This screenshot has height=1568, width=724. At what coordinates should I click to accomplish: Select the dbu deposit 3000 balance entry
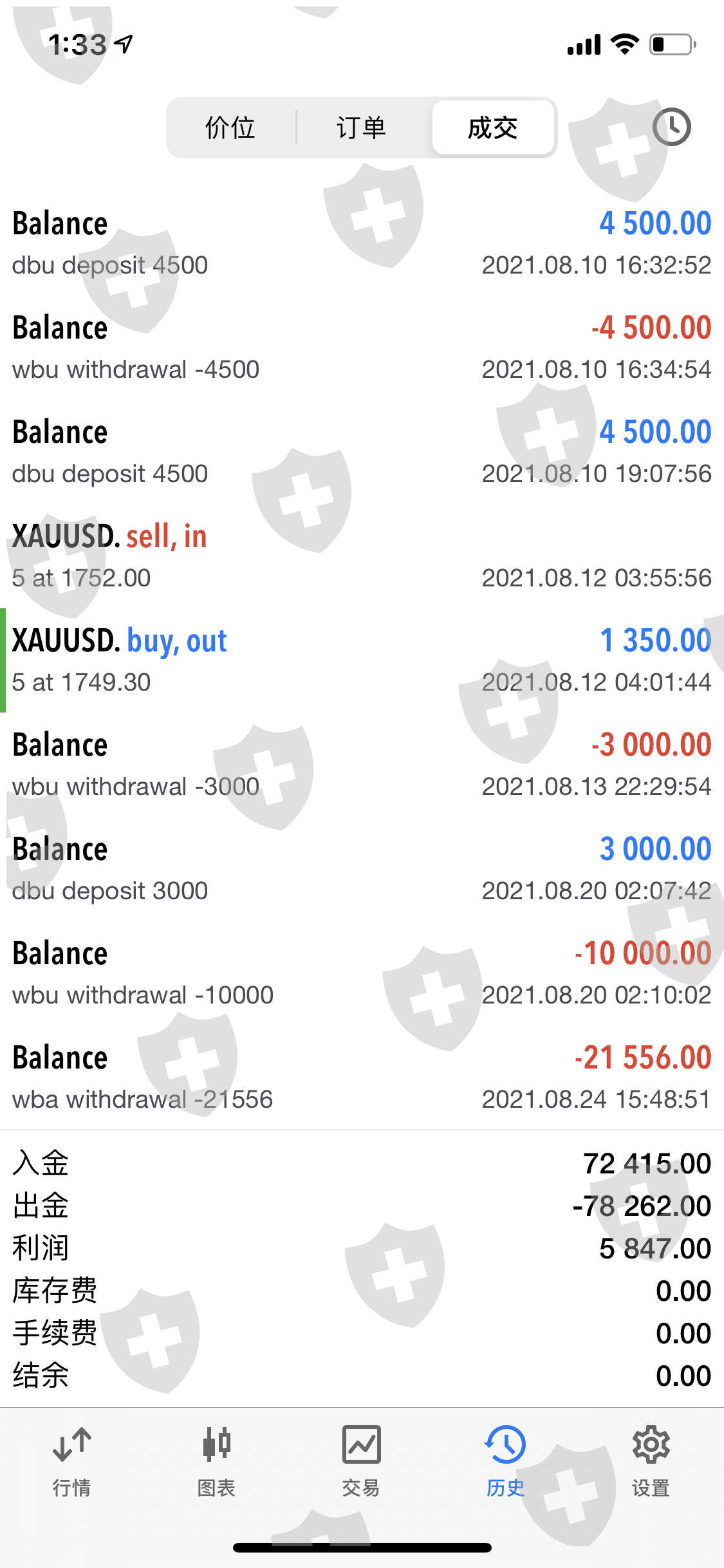coord(362,869)
